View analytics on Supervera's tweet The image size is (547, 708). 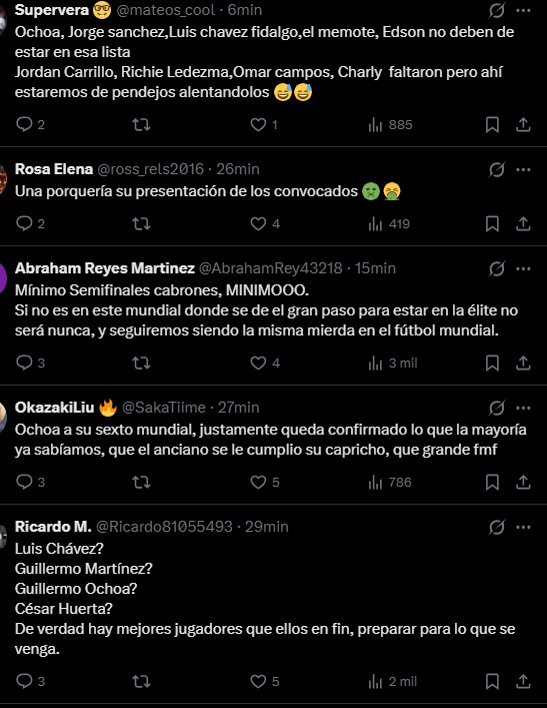pyautogui.click(x=390, y=125)
